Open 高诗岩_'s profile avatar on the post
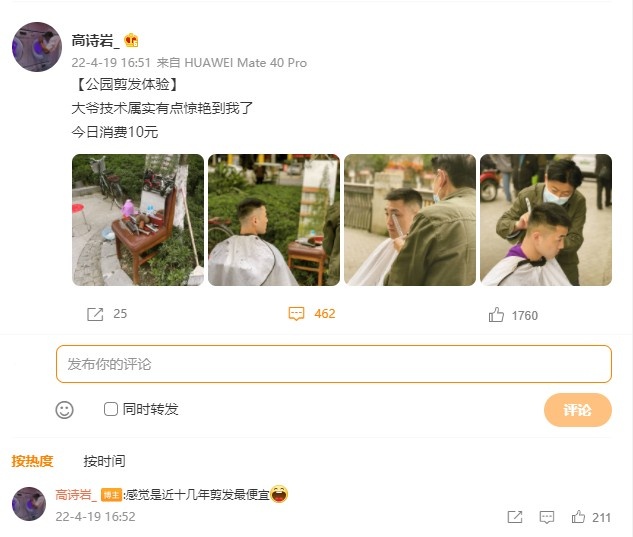This screenshot has height=537, width=633. pos(36,46)
